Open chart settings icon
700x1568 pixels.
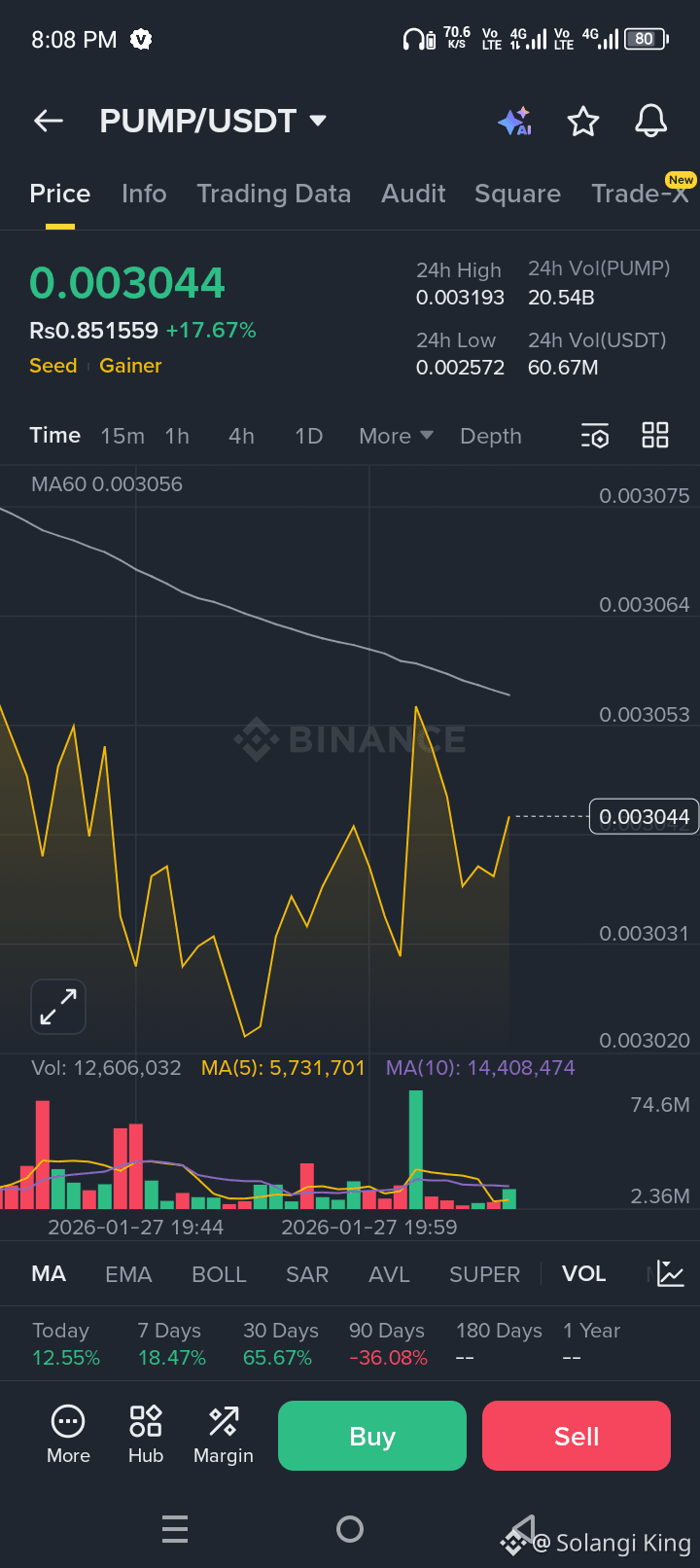[595, 436]
